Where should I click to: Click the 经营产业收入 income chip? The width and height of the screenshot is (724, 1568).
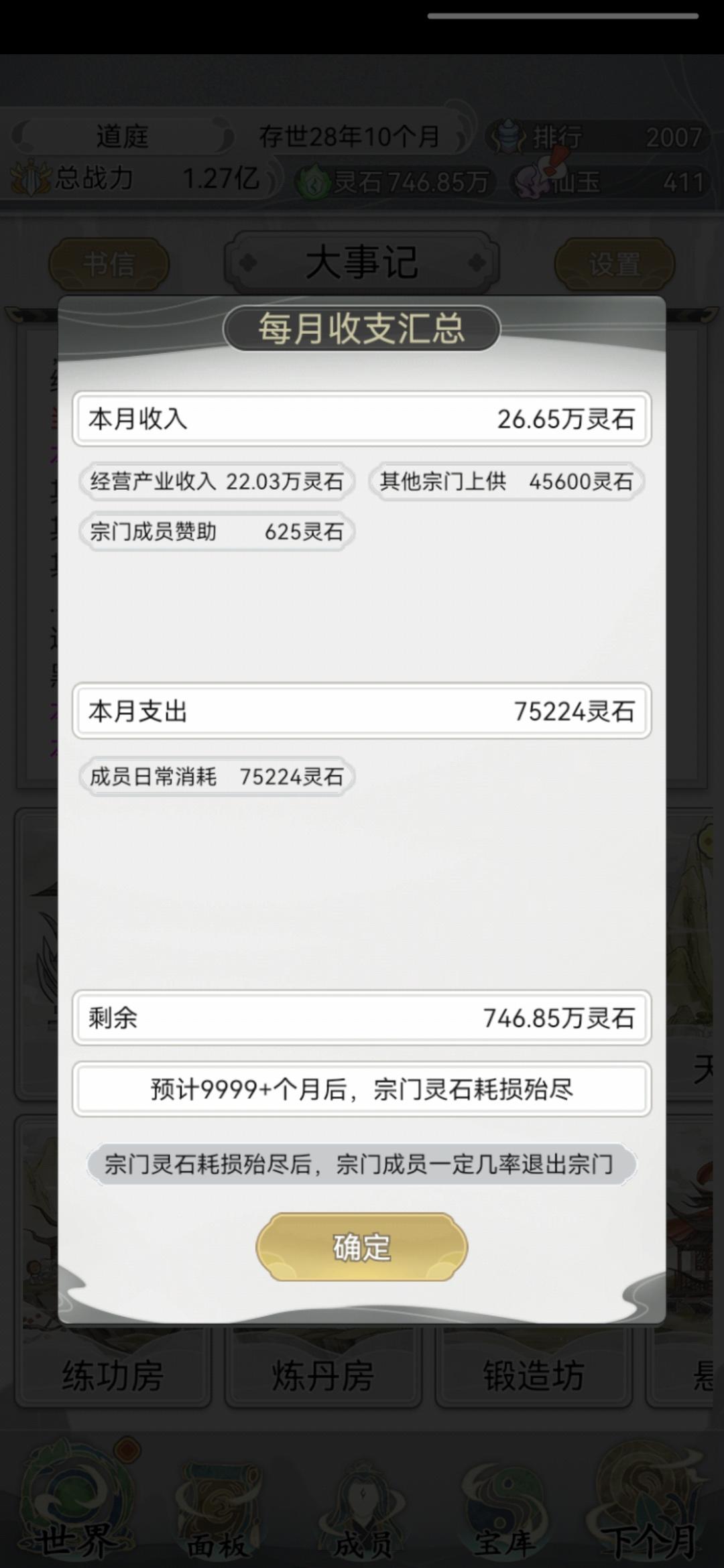(x=218, y=481)
